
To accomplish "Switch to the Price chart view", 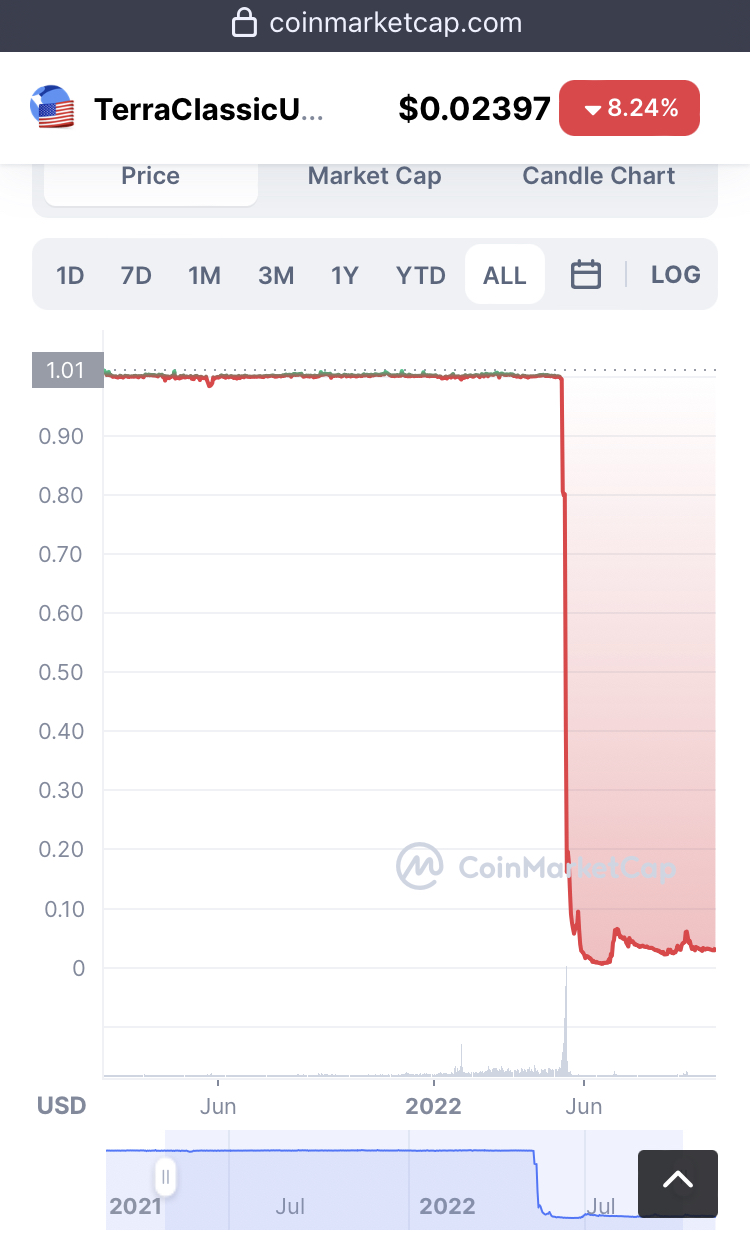I will point(150,177).
